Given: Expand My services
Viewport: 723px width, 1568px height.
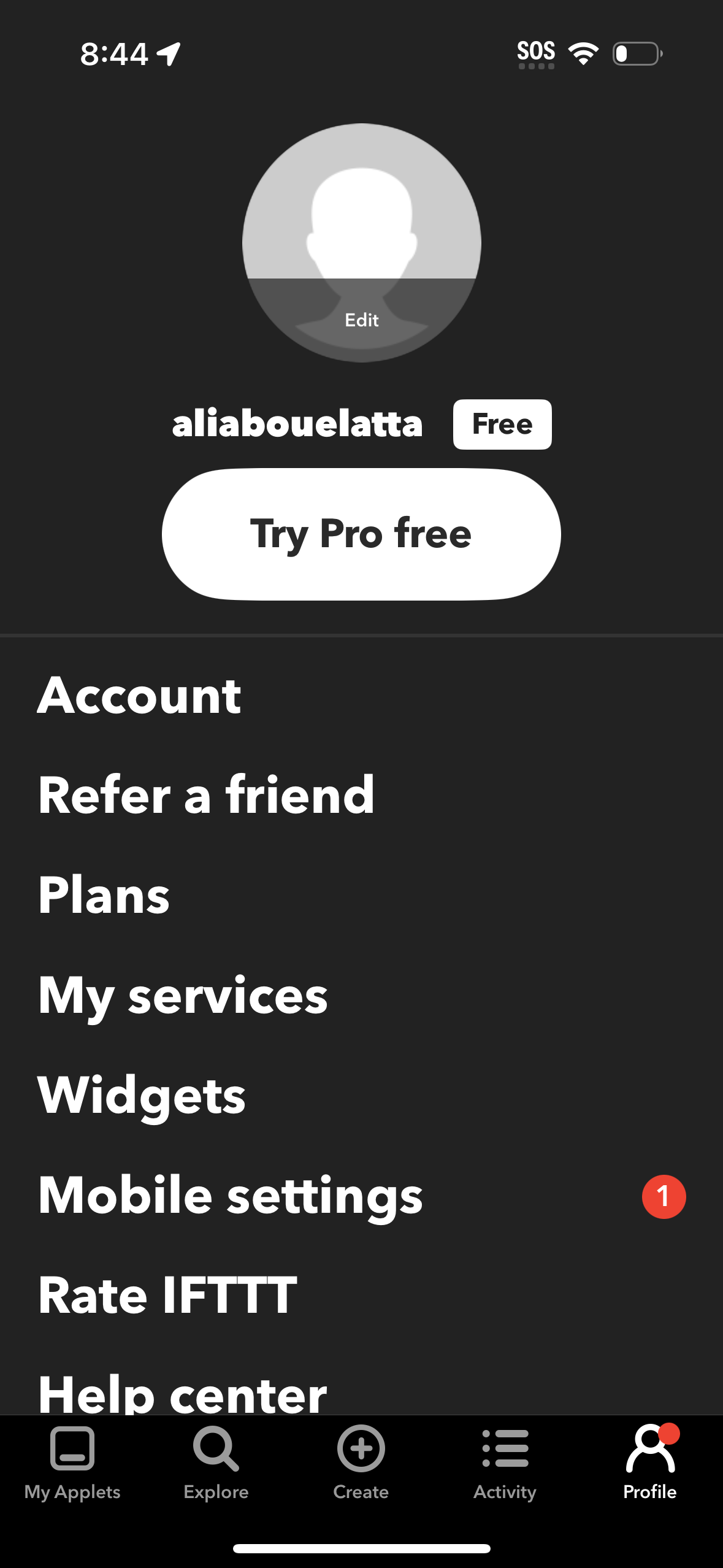Looking at the screenshot, I should [x=183, y=994].
